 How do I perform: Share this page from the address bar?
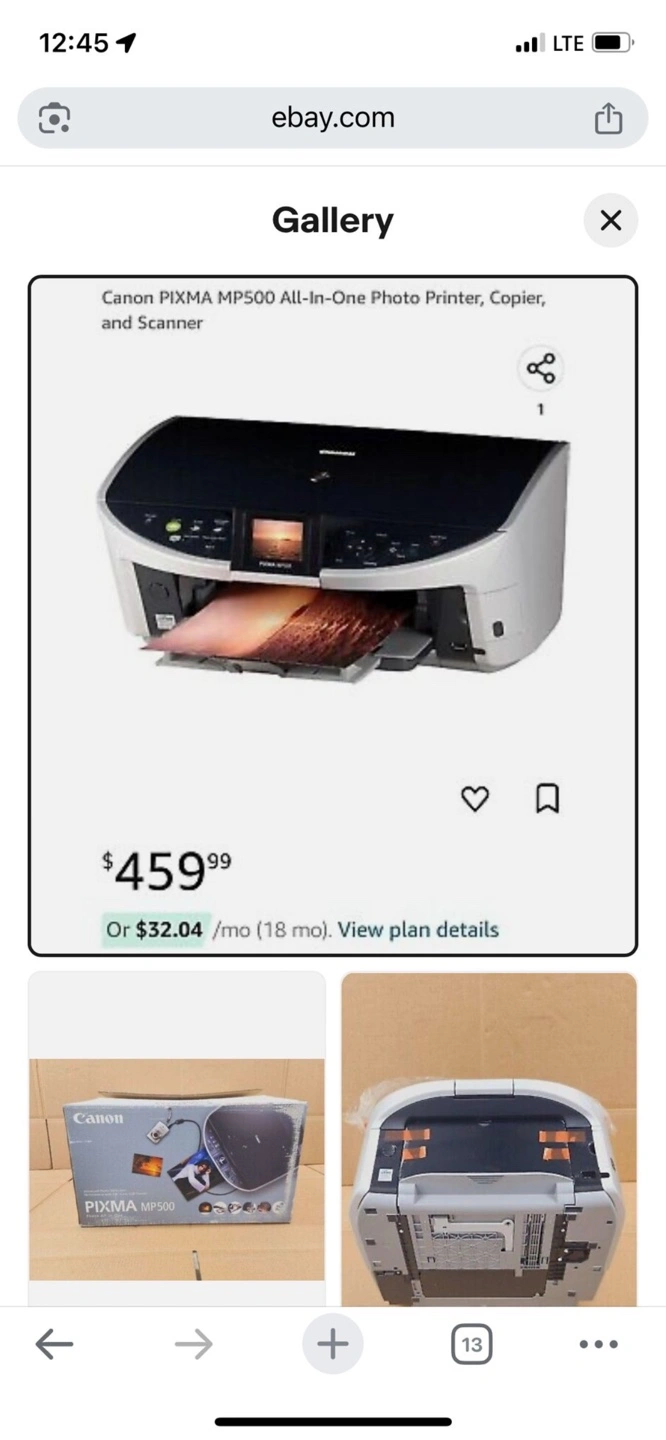(608, 118)
